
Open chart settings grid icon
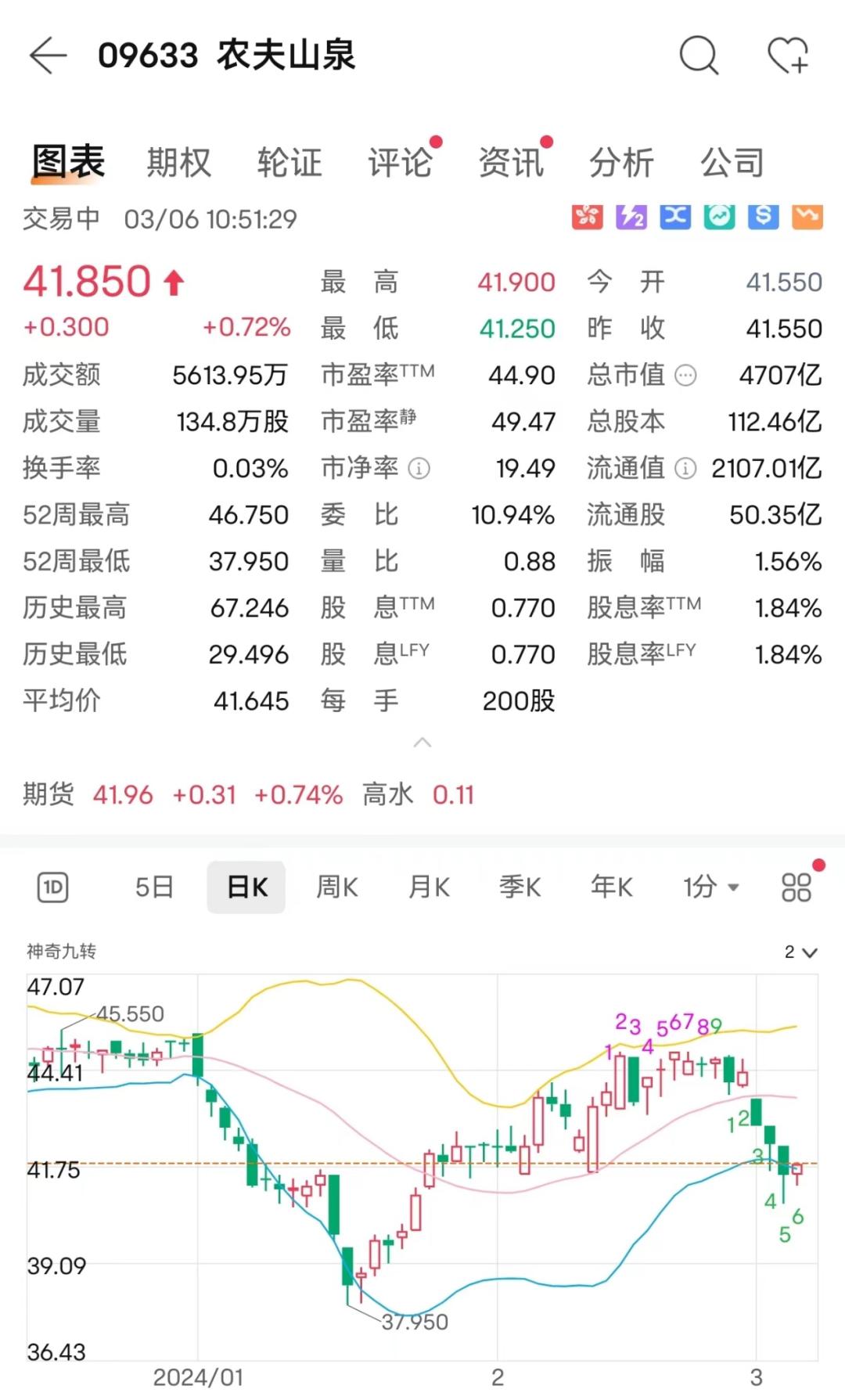pyautogui.click(x=796, y=887)
